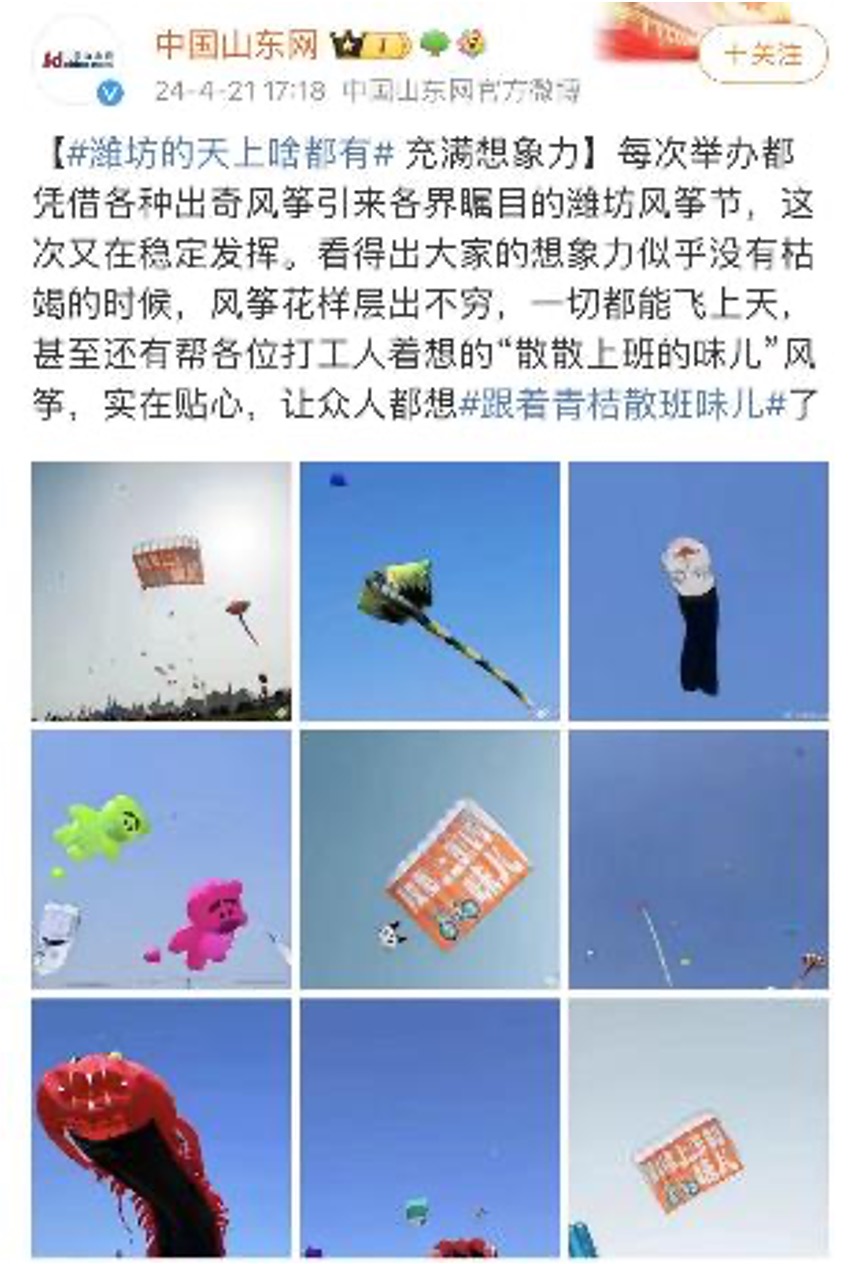
Task: Open the 中国山东网 account name
Action: pyautogui.click(x=237, y=44)
